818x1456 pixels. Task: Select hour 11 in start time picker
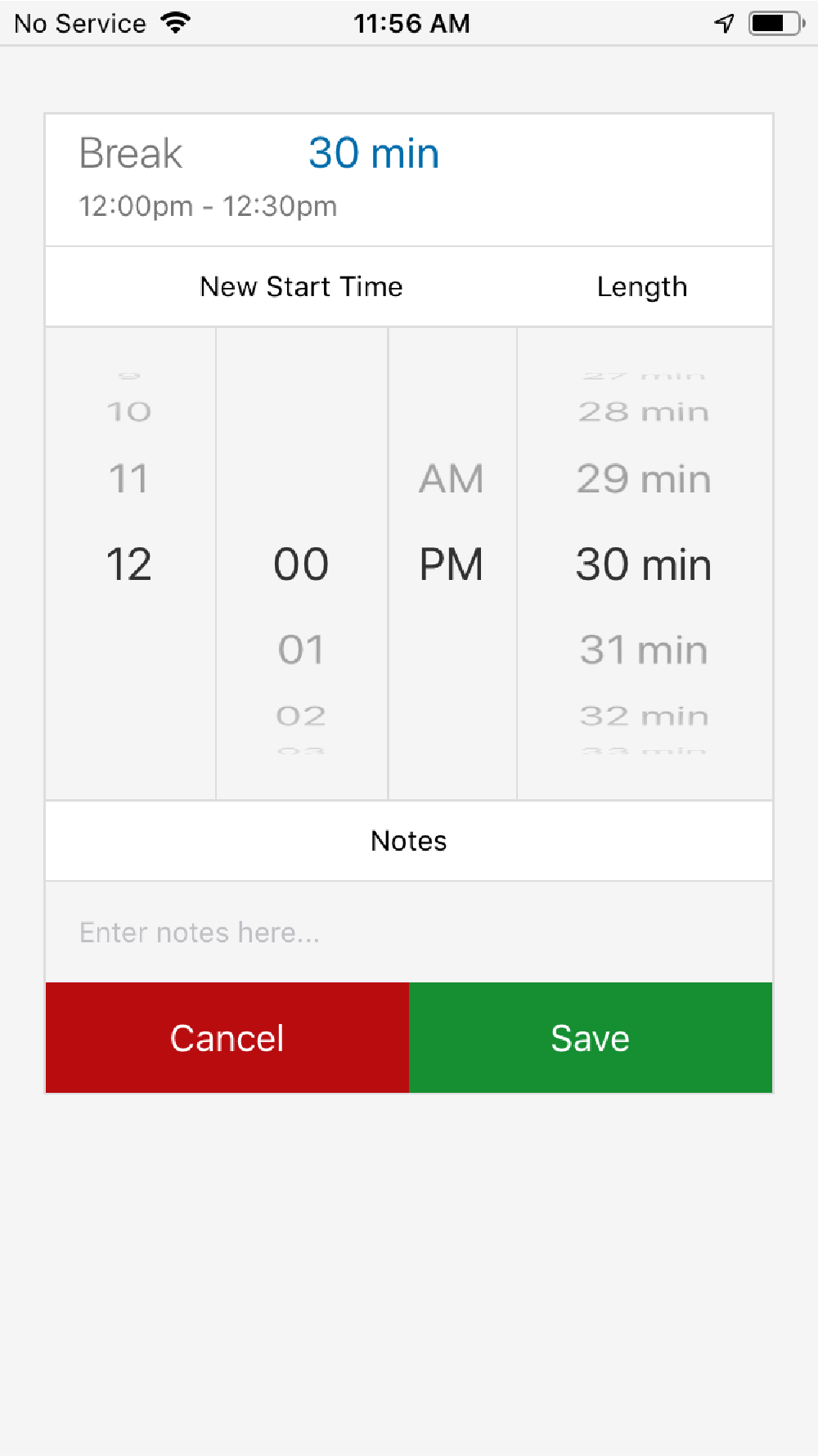129,479
